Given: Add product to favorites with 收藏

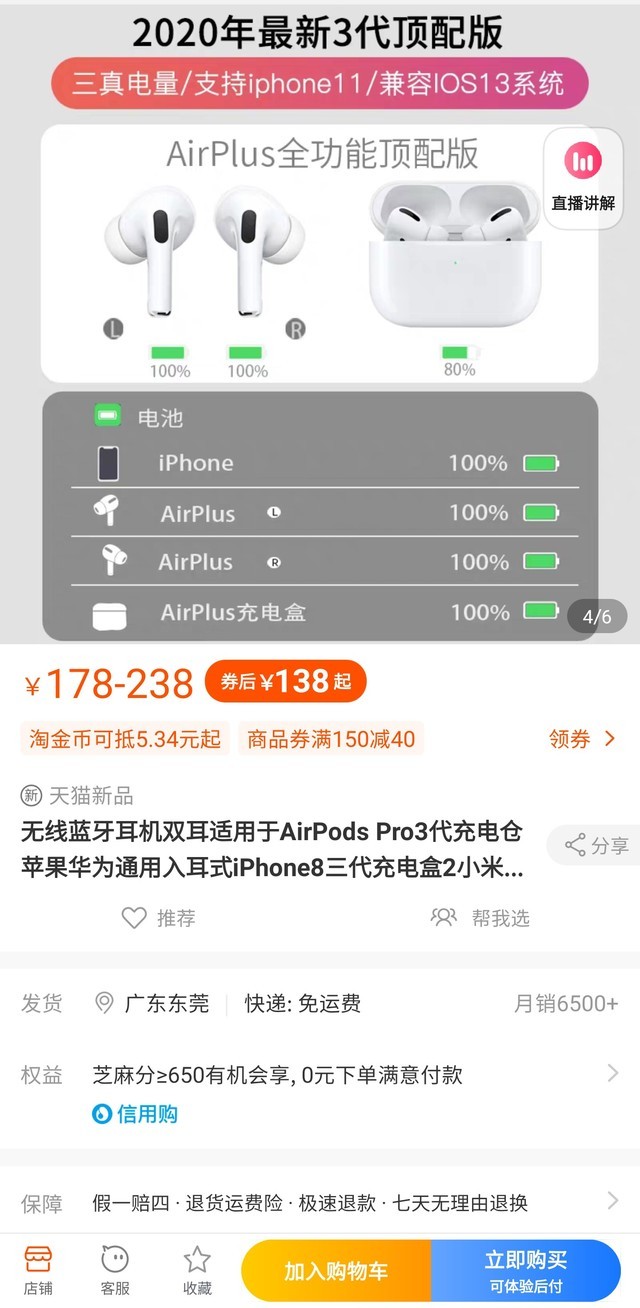Looking at the screenshot, I should 197,1270.
